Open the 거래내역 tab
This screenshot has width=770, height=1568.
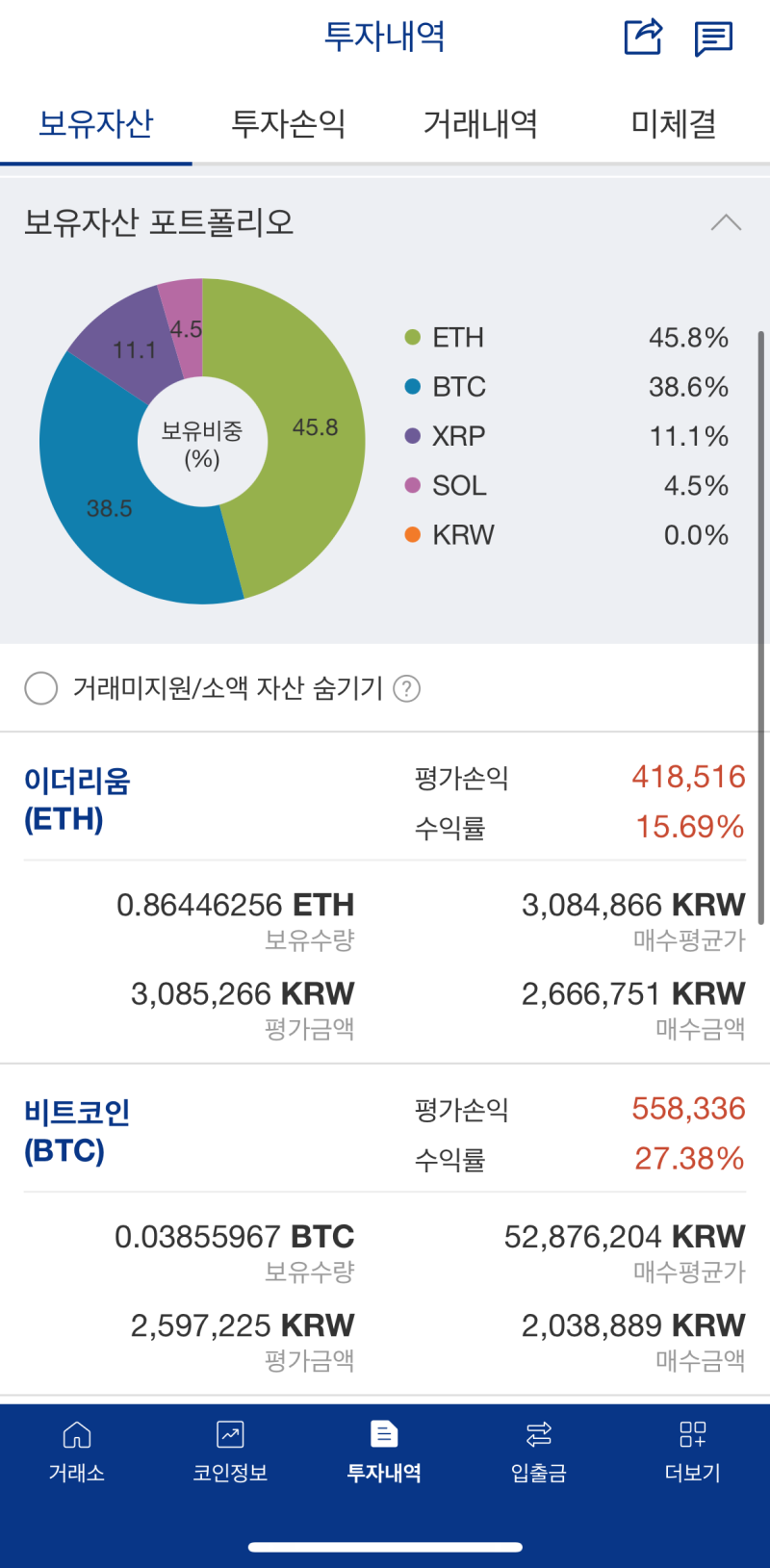[480, 123]
